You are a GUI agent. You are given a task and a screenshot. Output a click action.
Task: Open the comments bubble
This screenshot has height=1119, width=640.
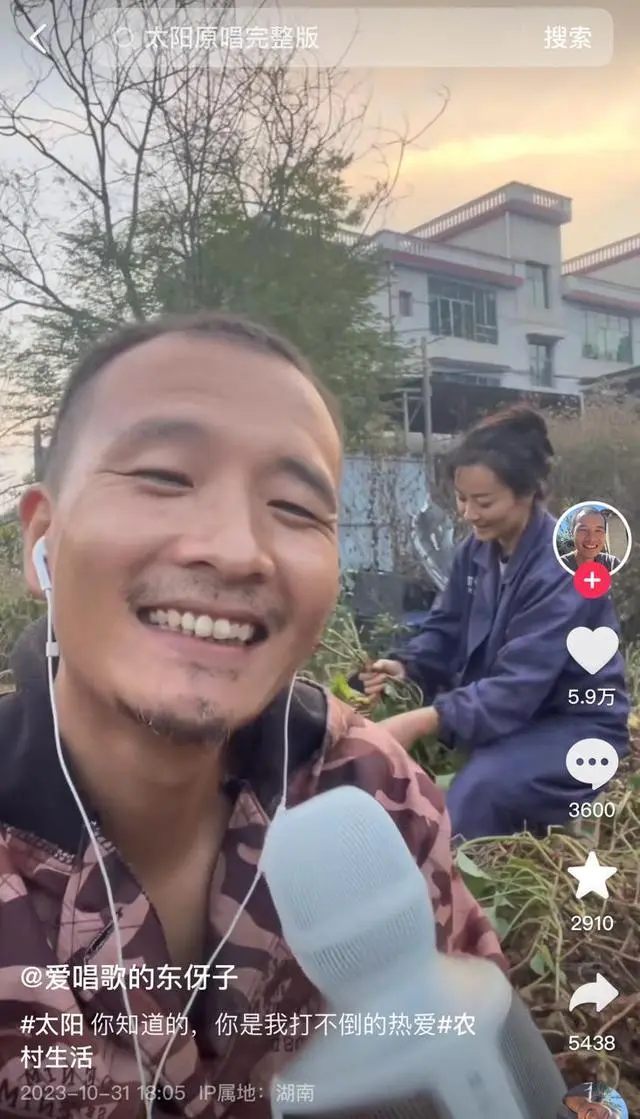tap(592, 764)
